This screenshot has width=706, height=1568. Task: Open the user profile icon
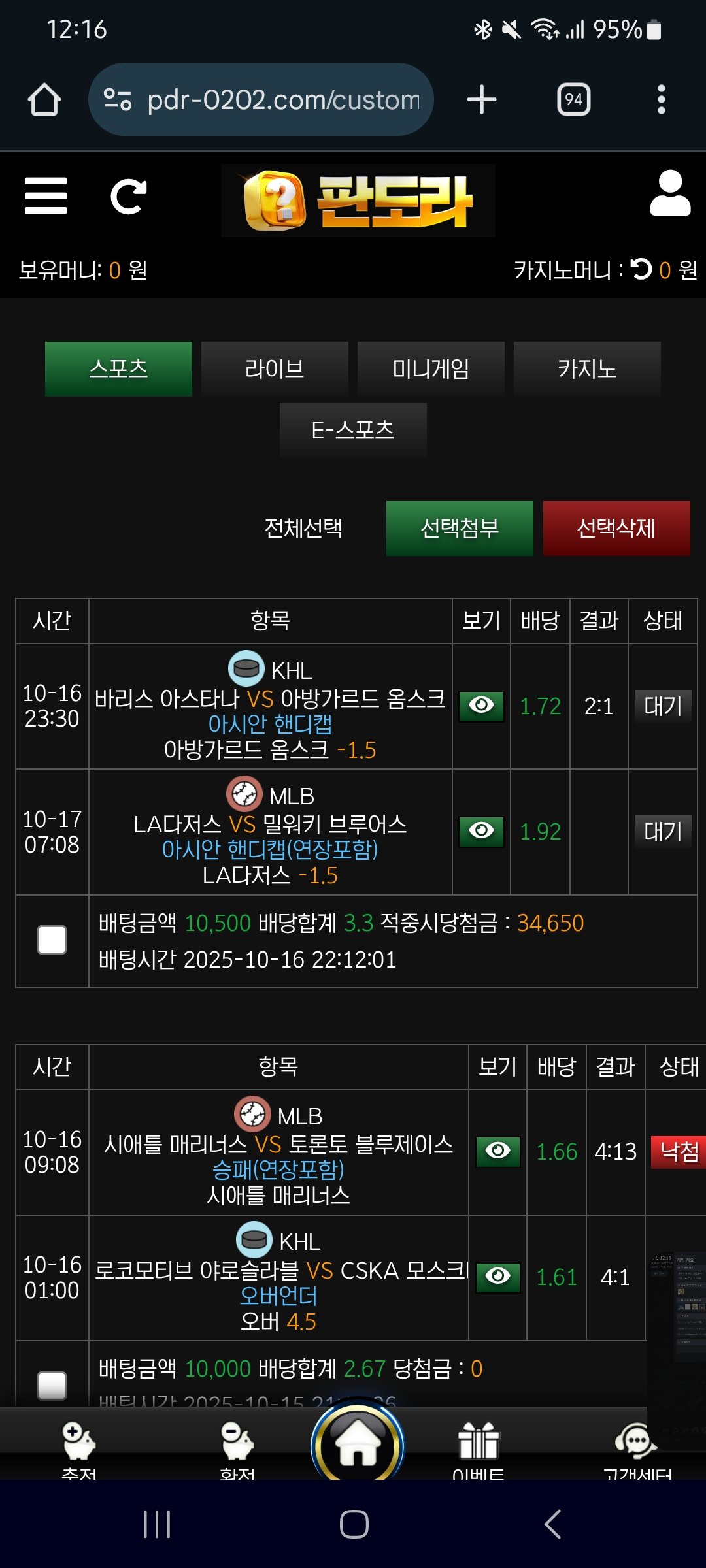pyautogui.click(x=670, y=193)
